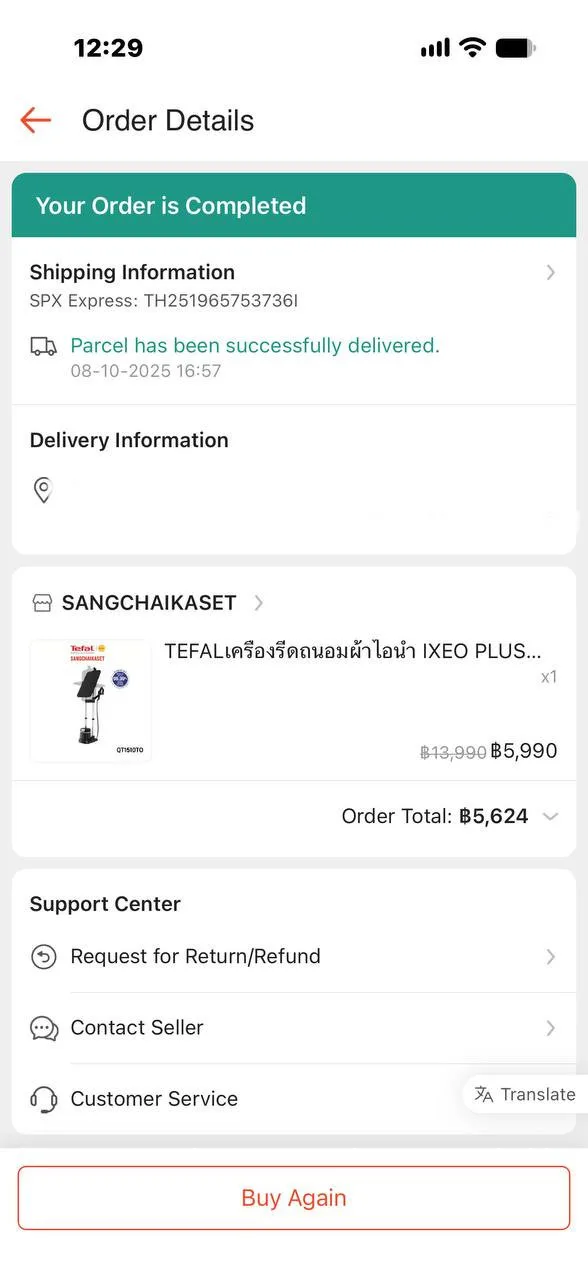Go back using the orange arrow
Image resolution: width=588 pixels, height=1280 pixels.
(35, 121)
